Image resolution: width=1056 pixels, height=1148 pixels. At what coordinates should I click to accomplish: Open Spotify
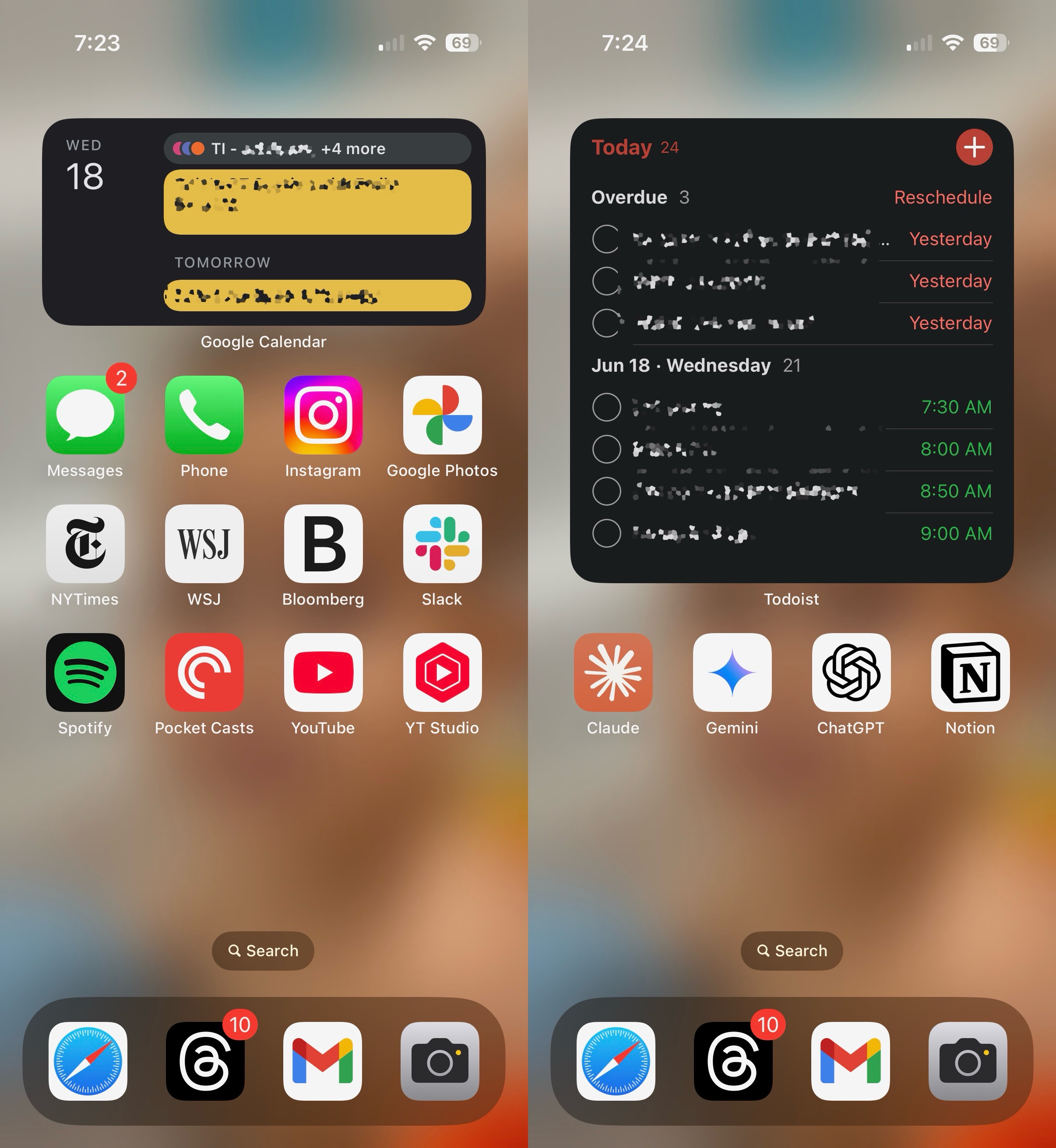click(85, 673)
